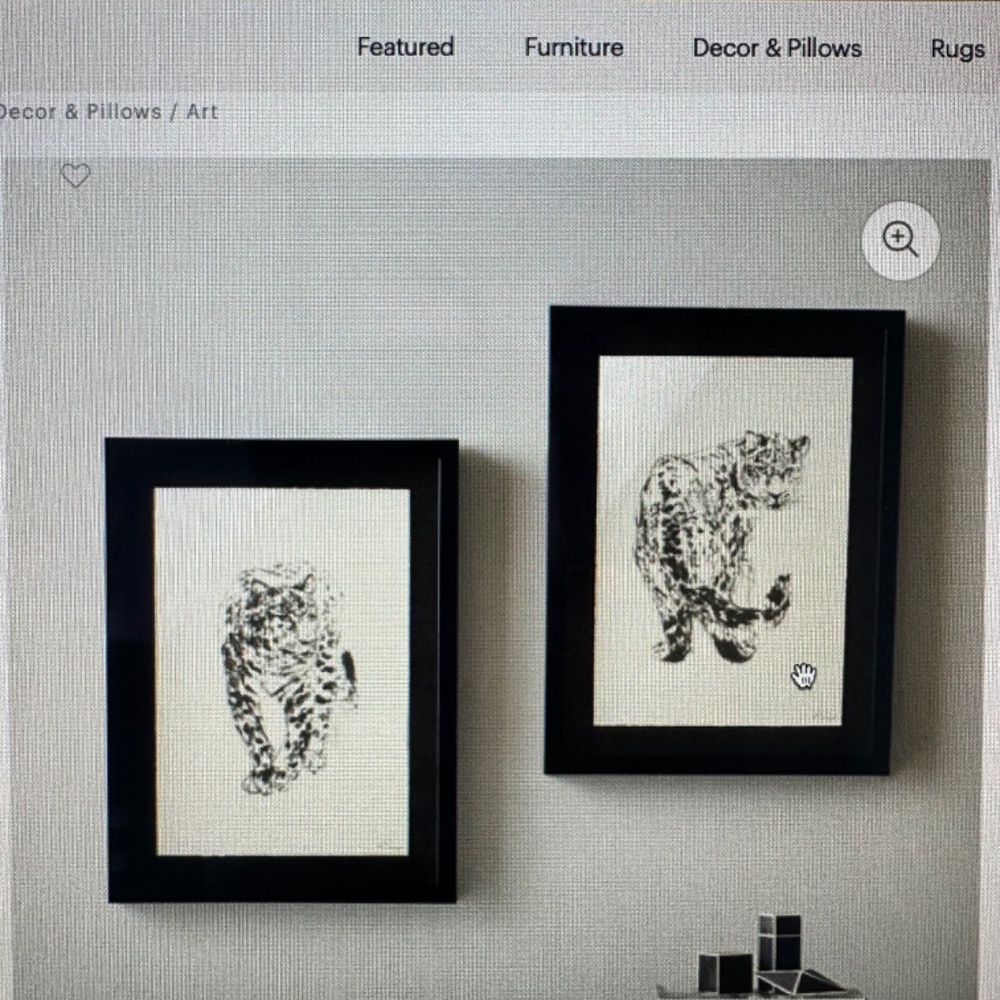Zoom the product image with magnifier
Screen dimensions: 1000x1000
tap(900, 240)
